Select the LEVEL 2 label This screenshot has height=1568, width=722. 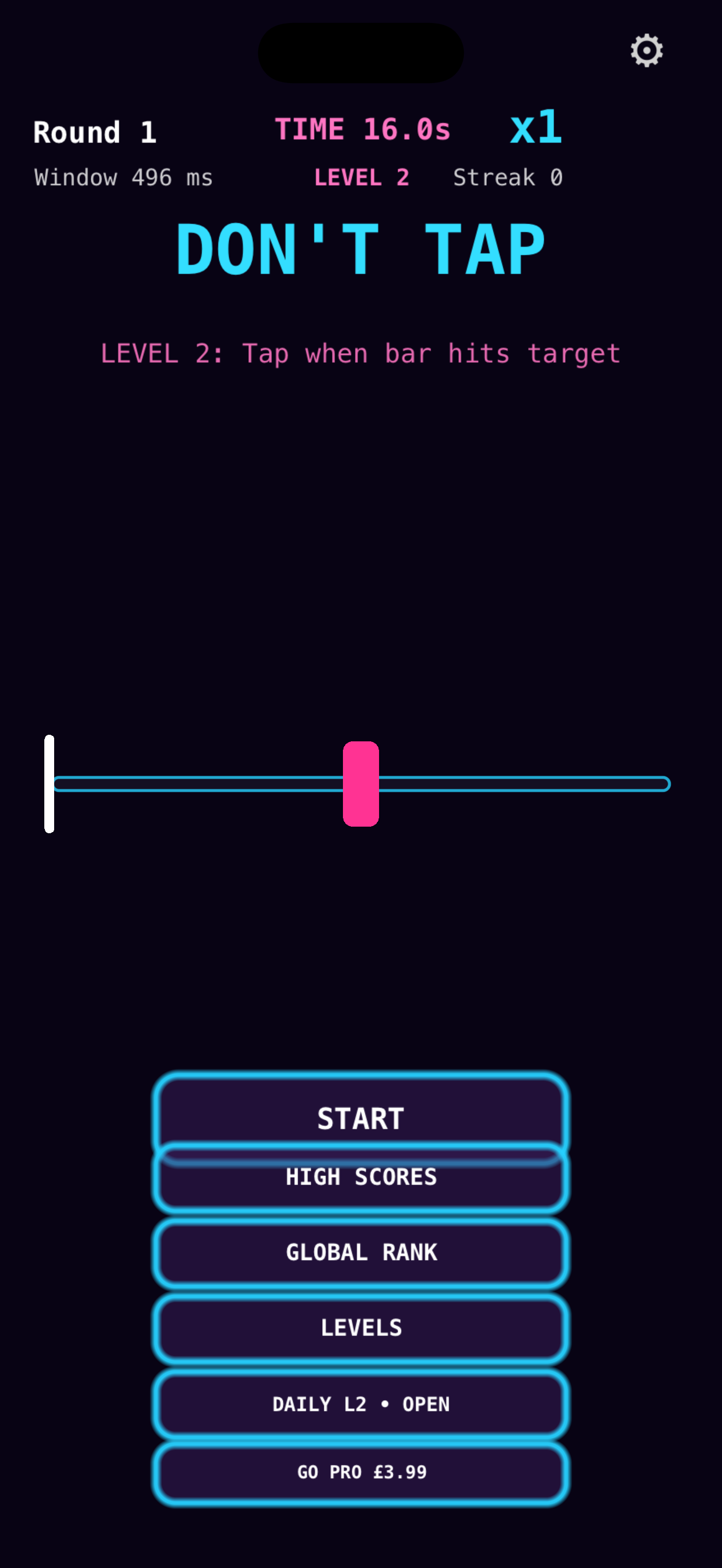click(x=363, y=177)
